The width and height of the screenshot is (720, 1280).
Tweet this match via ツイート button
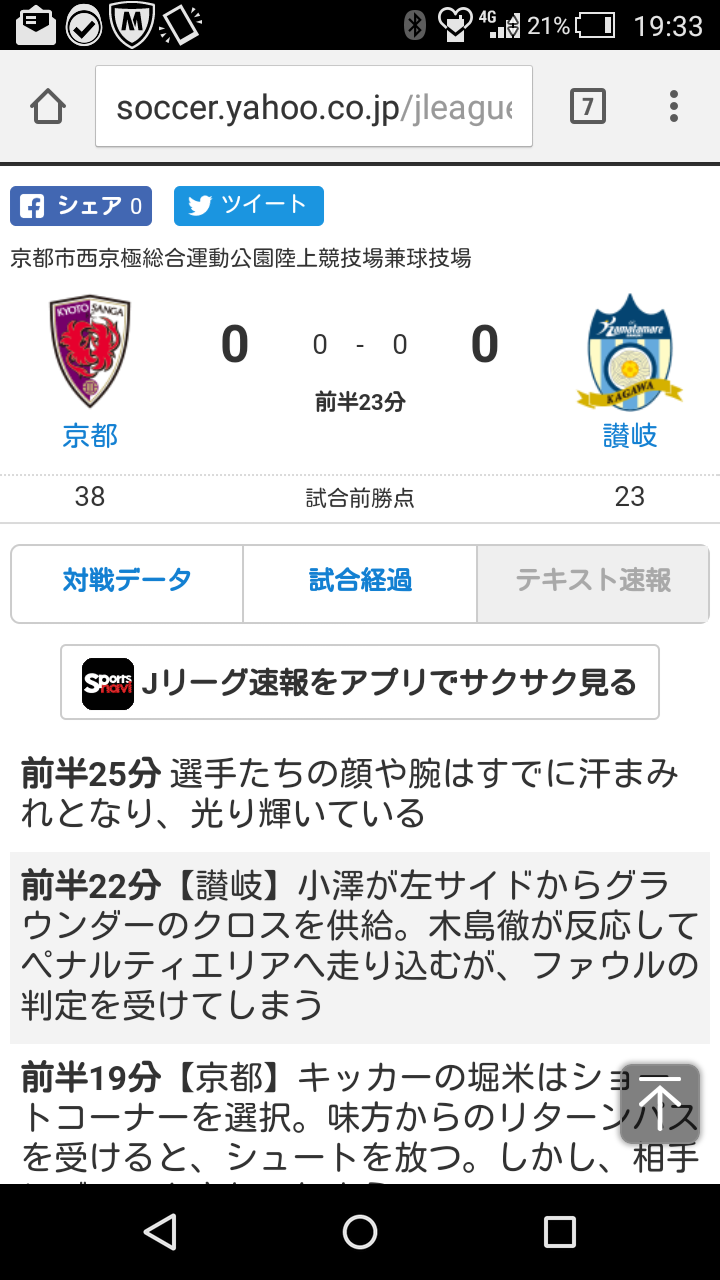click(x=248, y=206)
